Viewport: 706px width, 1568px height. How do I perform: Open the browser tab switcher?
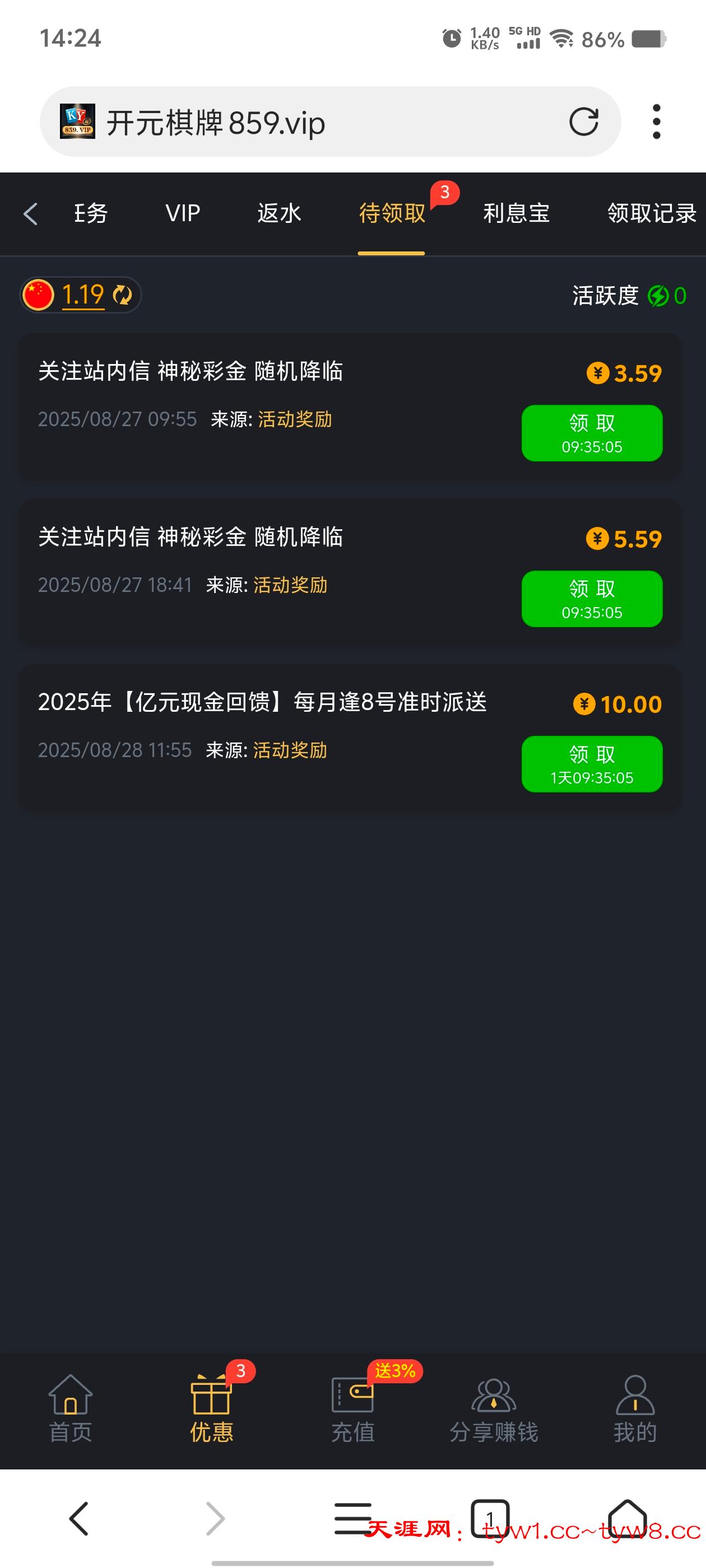[x=490, y=1518]
